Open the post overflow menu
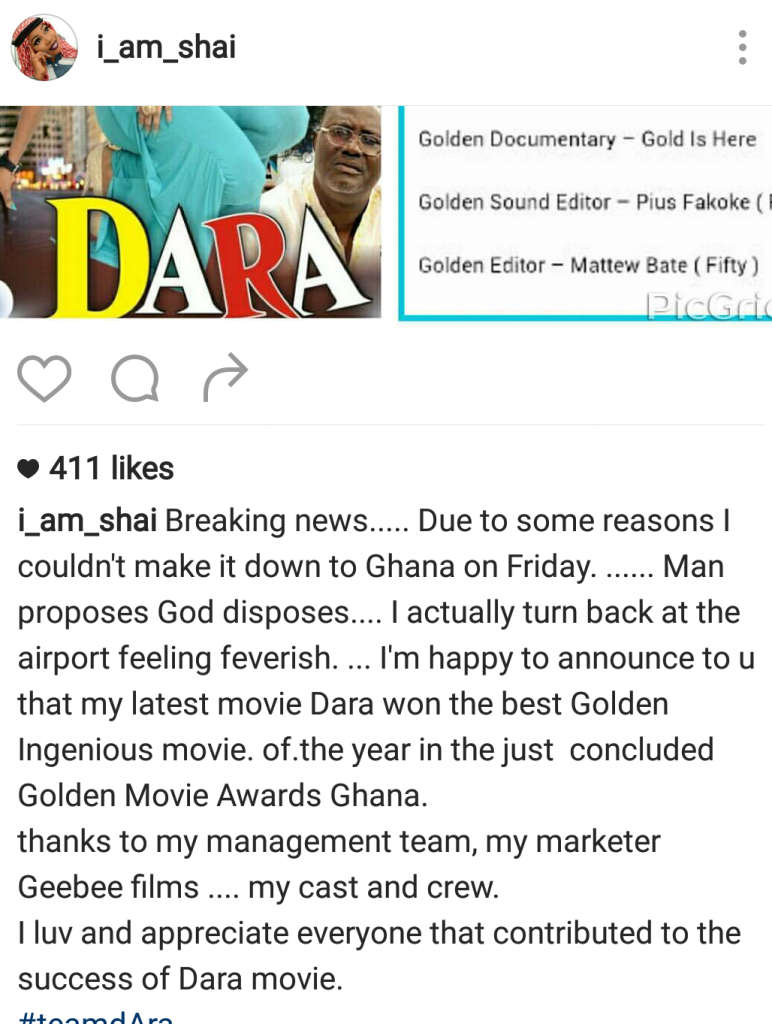Viewport: 772px width, 1024px height. coord(742,47)
